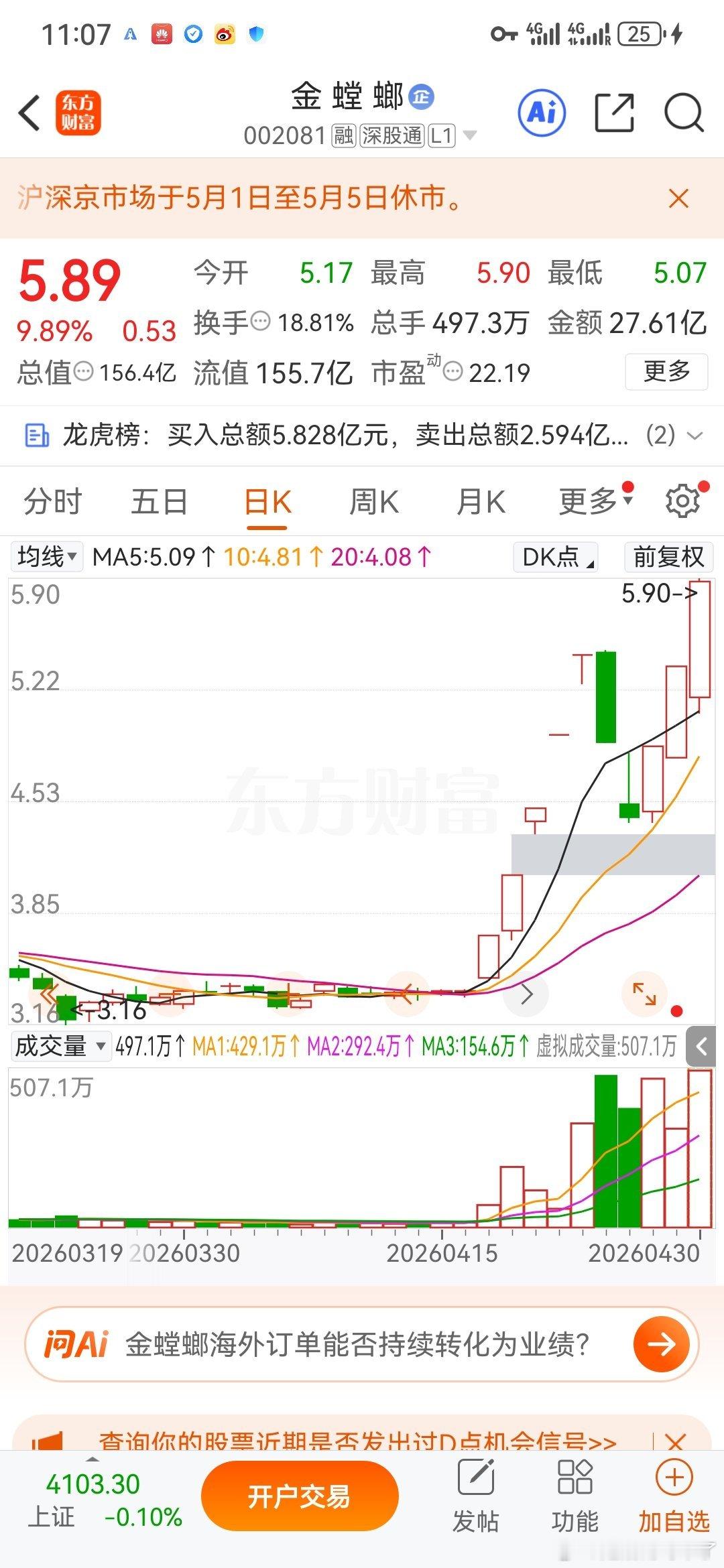This screenshot has height=1568, width=724.
Task: Go back using the top-left arrow
Action: (29, 113)
